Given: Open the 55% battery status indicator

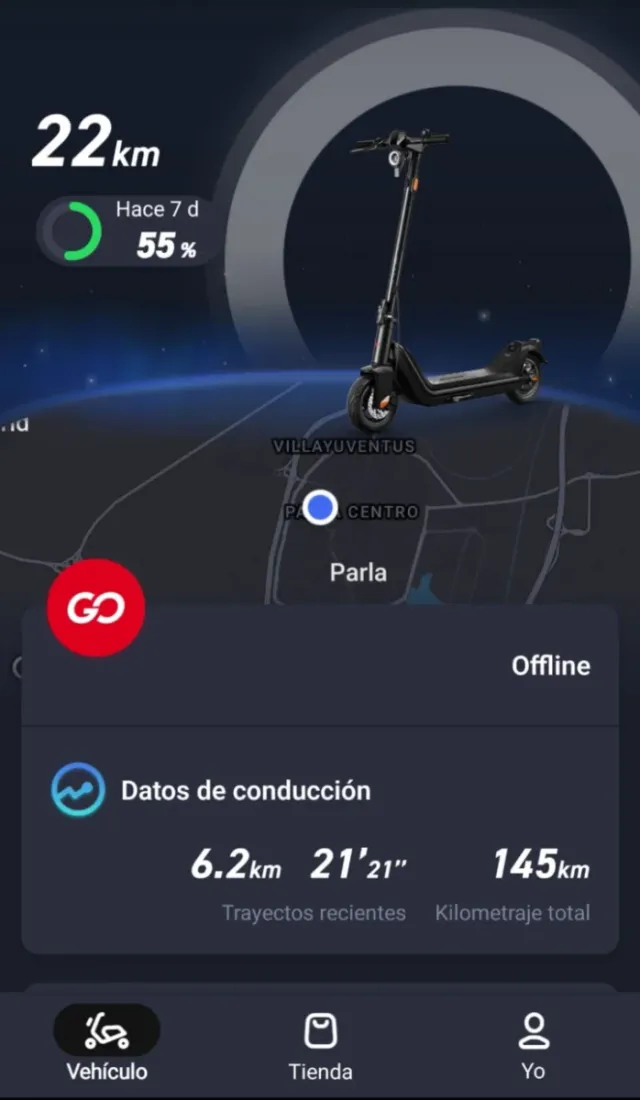Looking at the screenshot, I should (x=130, y=232).
